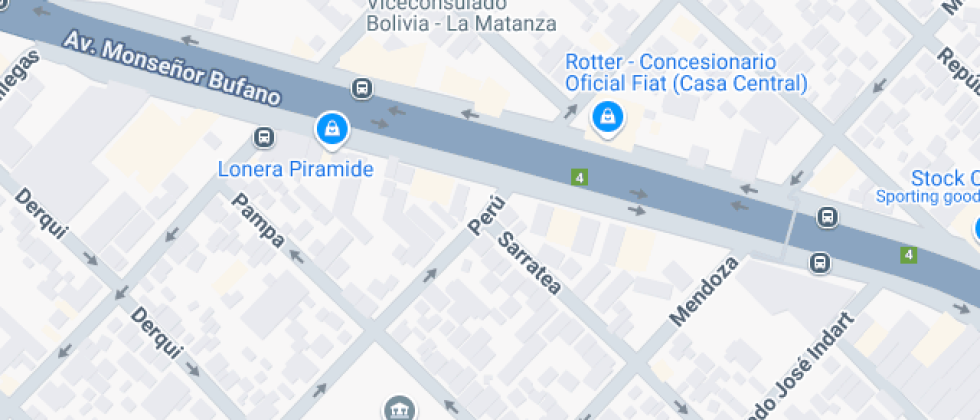
Task: Select the bus stop beside Pampa street
Action: click(264, 137)
